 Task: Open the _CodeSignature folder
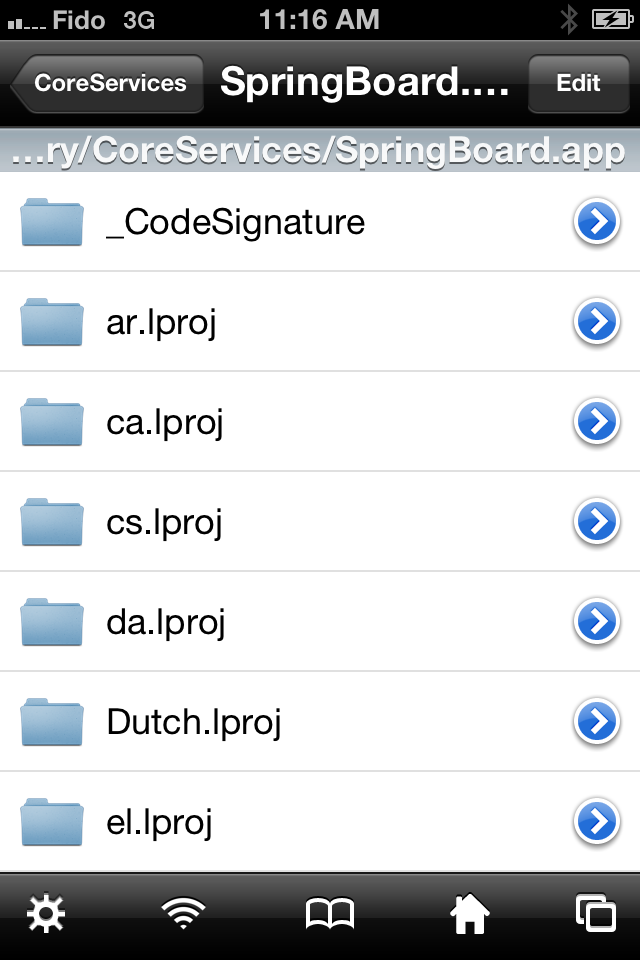click(235, 222)
